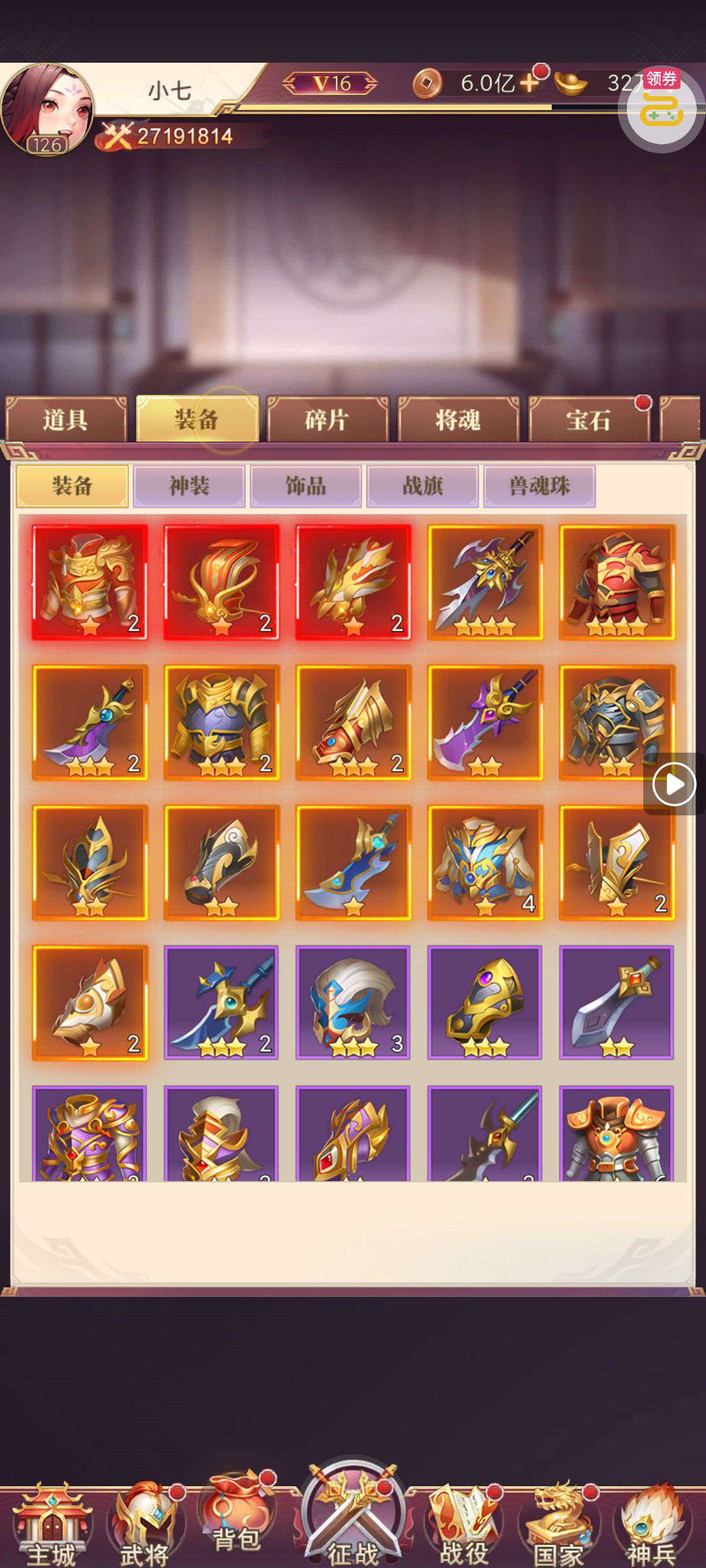Open the 碎片 tab
706x1568 pixels.
pyautogui.click(x=327, y=419)
